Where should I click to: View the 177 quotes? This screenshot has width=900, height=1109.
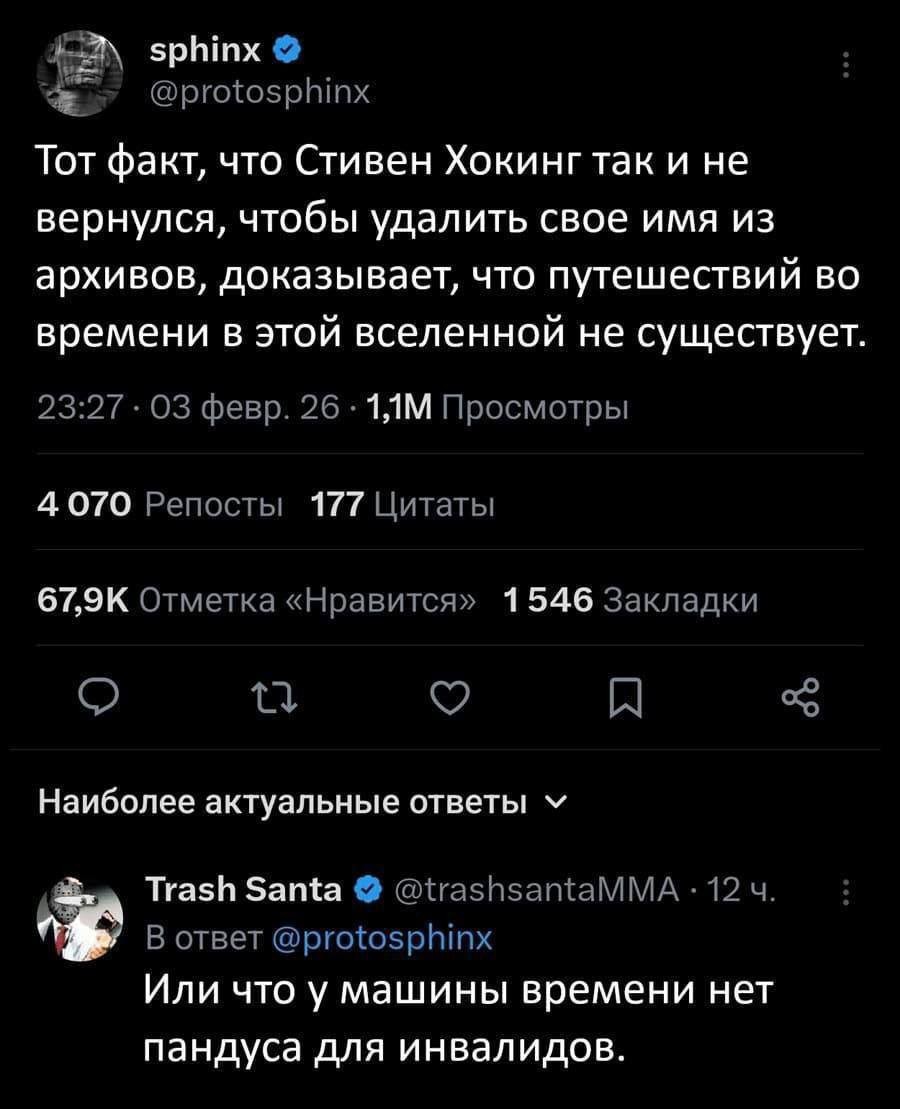pyautogui.click(x=404, y=503)
